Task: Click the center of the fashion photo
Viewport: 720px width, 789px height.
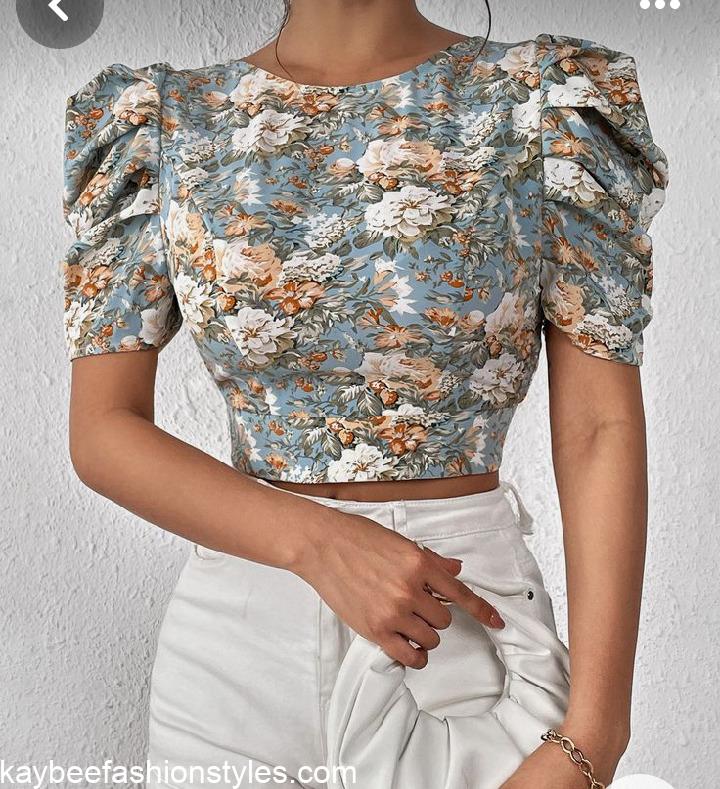Action: 360,394
